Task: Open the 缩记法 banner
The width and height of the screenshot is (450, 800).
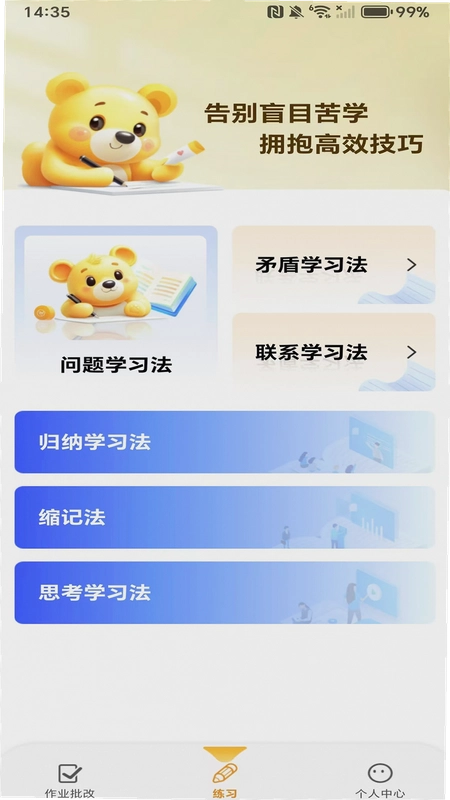Action: click(224, 517)
